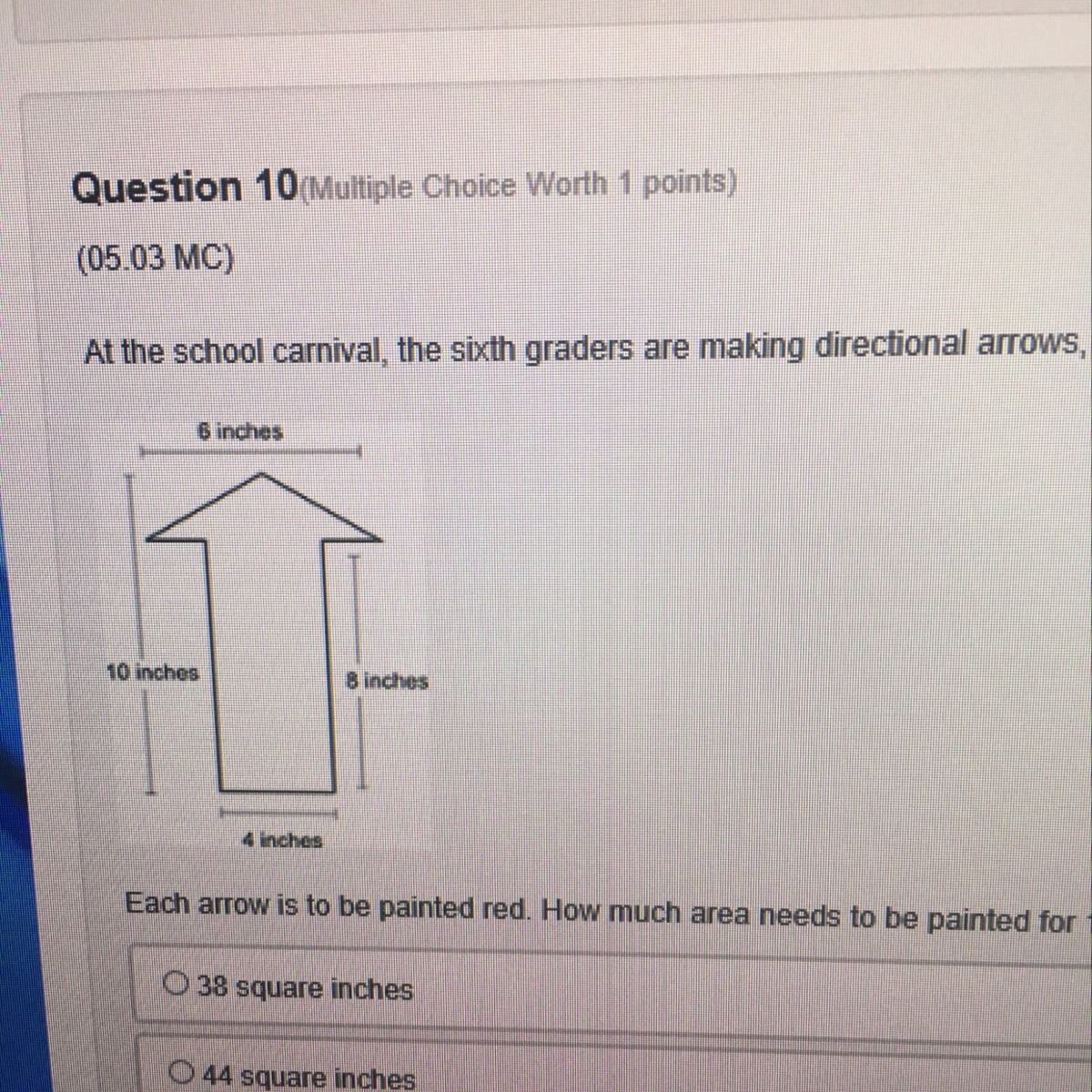The width and height of the screenshot is (1092, 1092).
Task: Choose the 44 square inches option
Action: coord(186,1072)
